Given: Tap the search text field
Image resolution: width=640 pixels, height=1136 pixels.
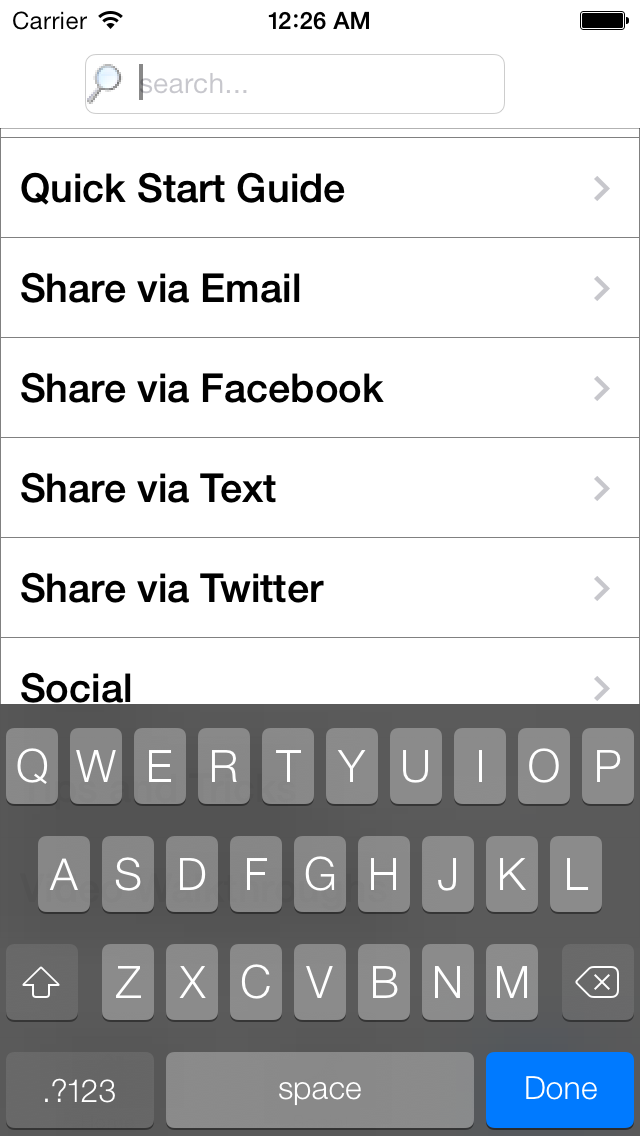Looking at the screenshot, I should click(x=294, y=84).
